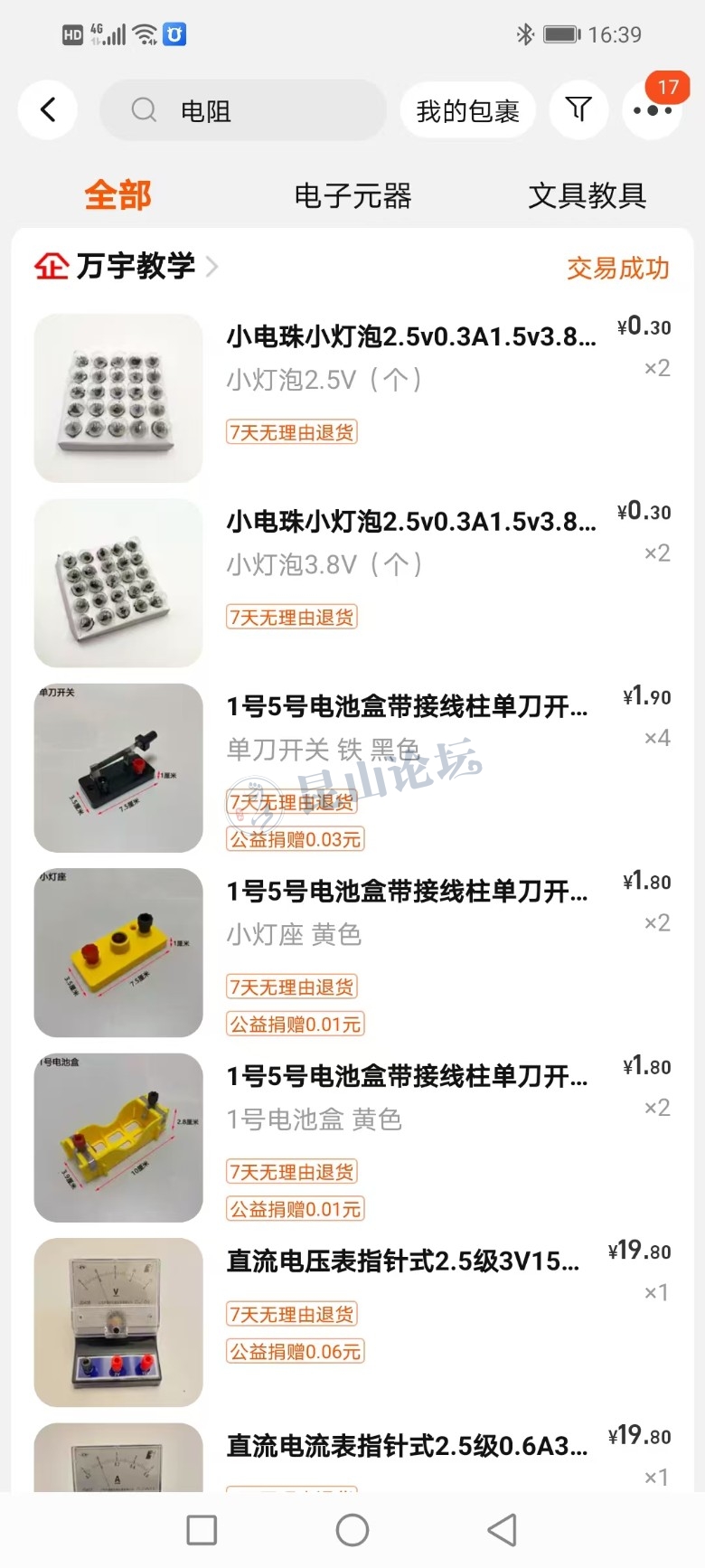The width and height of the screenshot is (705, 1568).
Task: Tap the system home button
Action: click(x=352, y=1530)
